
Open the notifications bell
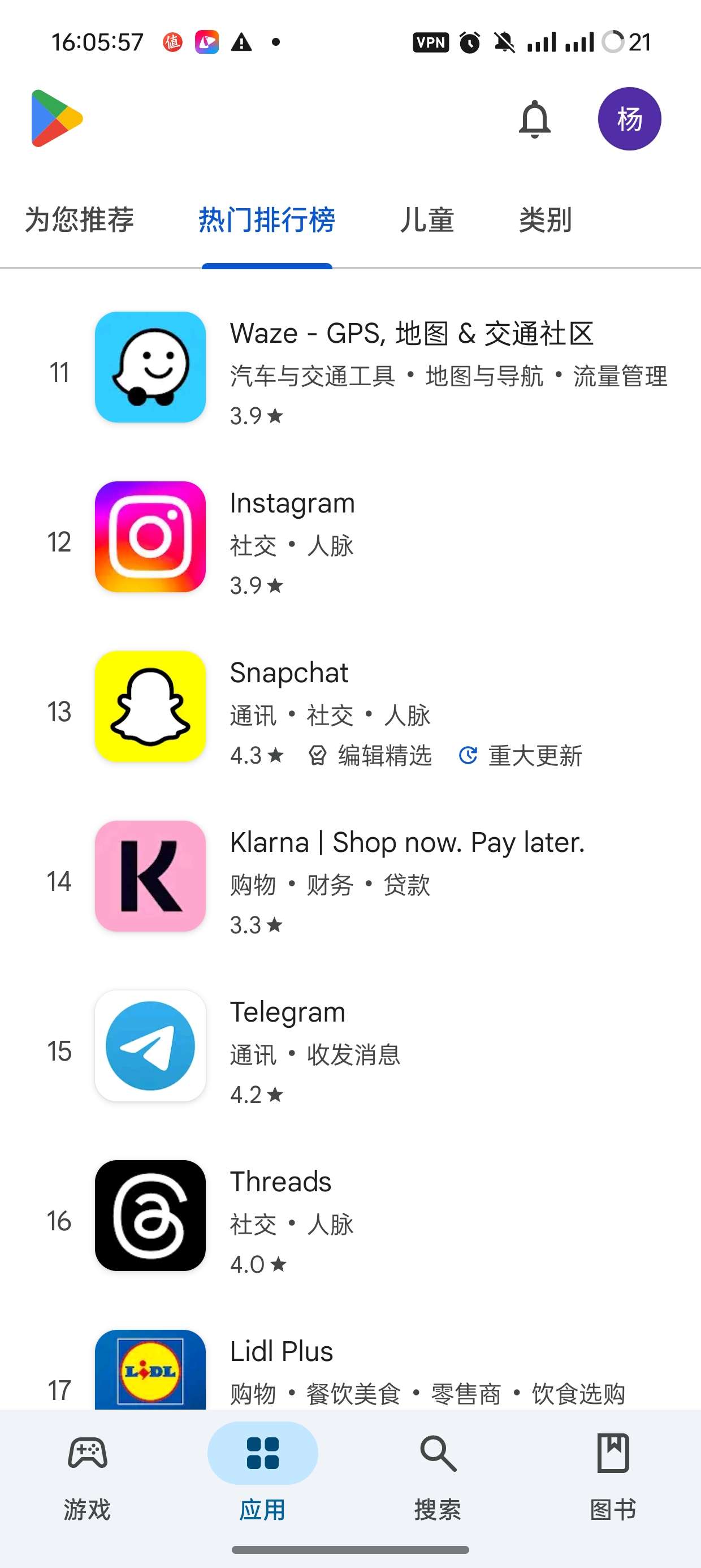[534, 119]
